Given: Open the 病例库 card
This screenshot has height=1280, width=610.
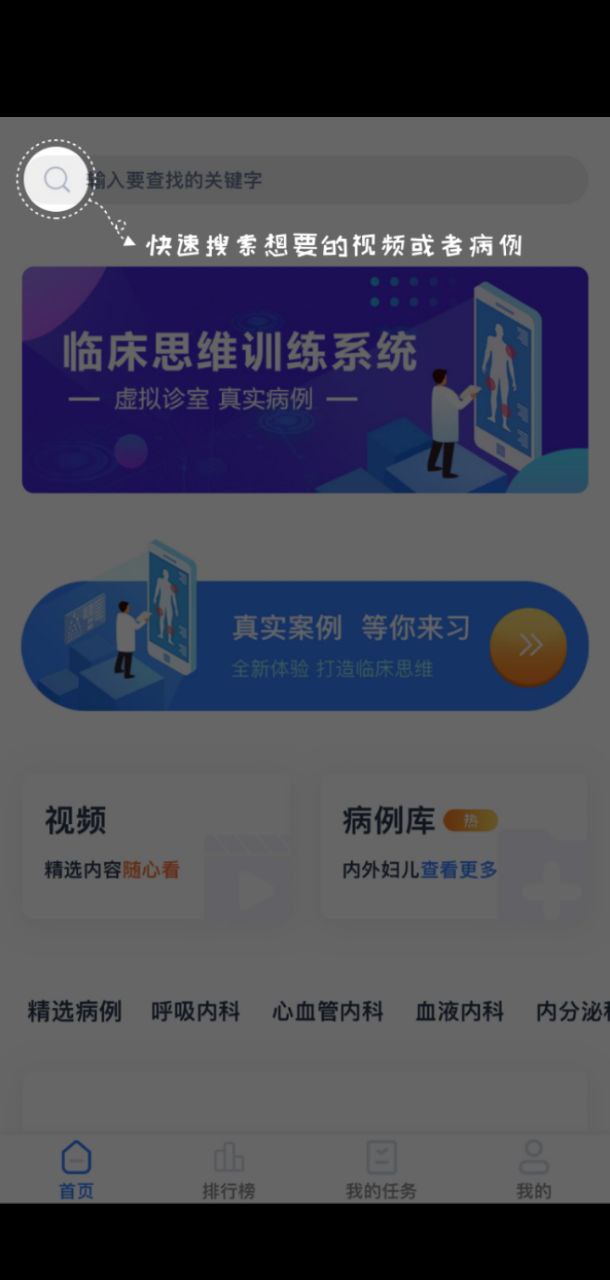Looking at the screenshot, I should (x=452, y=846).
